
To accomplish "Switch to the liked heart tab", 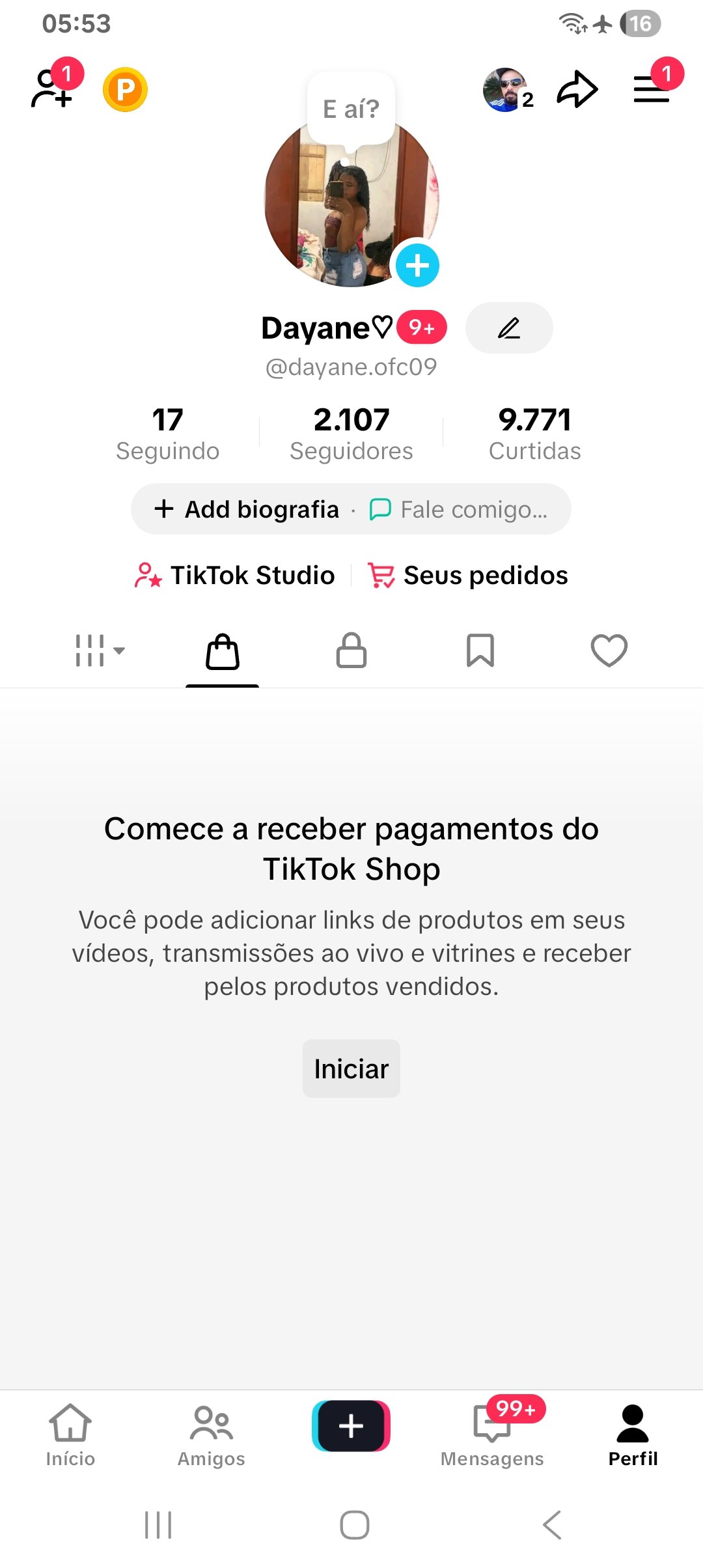I will 609,651.
